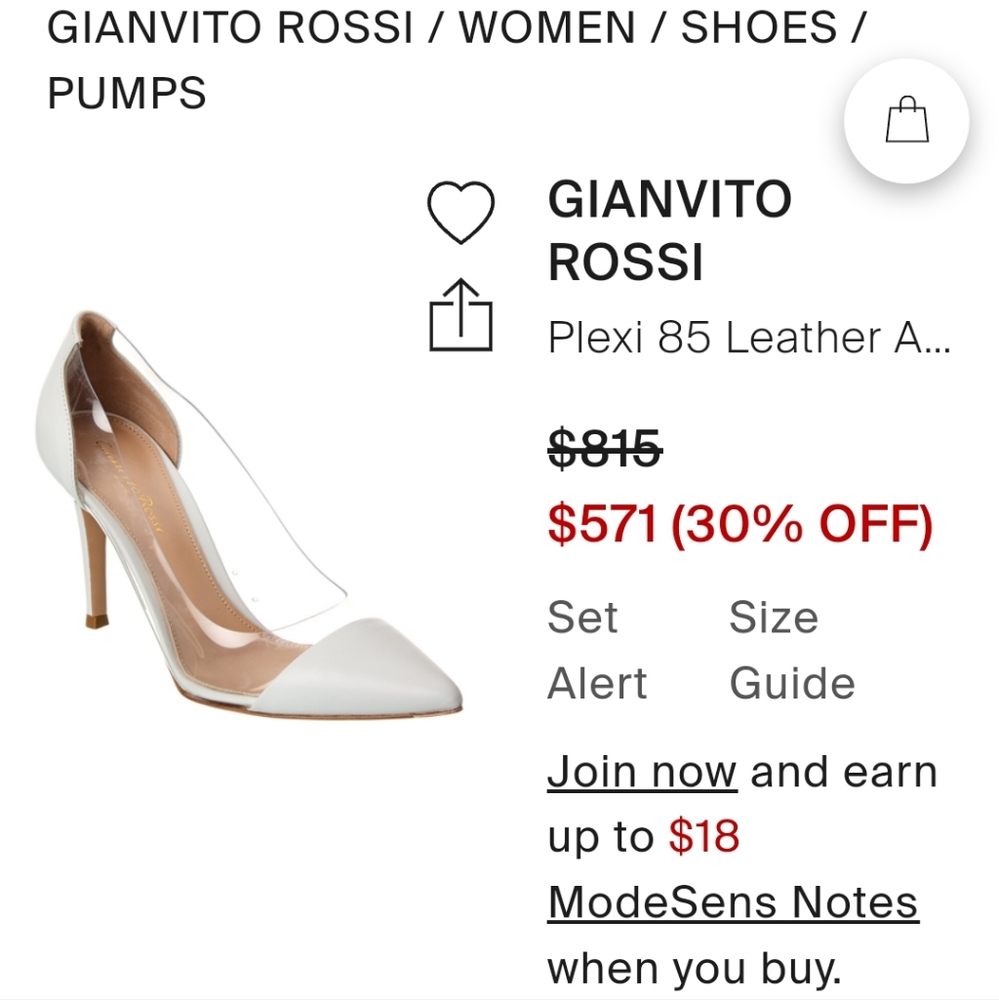This screenshot has height=1000, width=999.
Task: Click Join now to earn rewards
Action: point(641,770)
